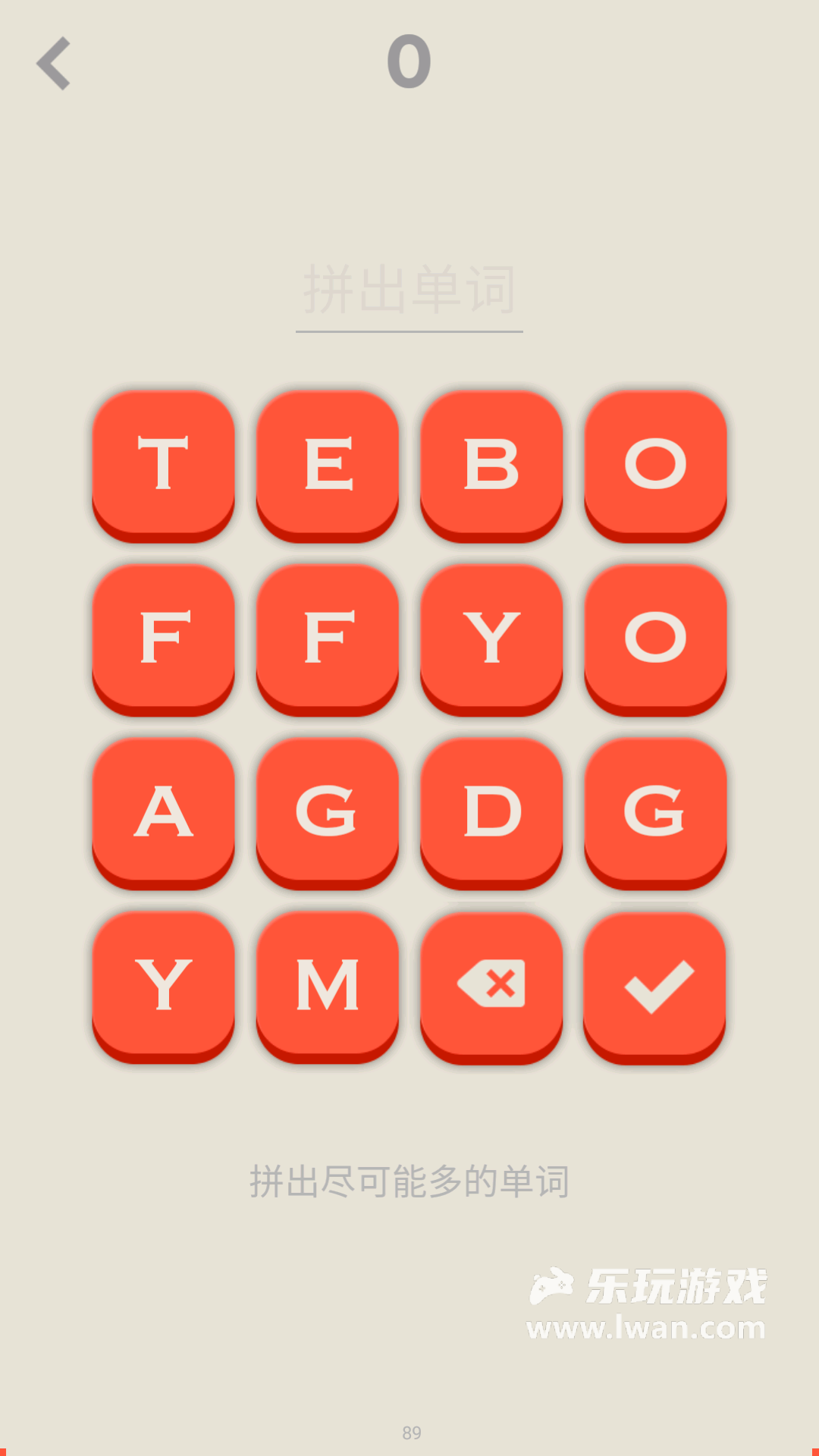Choose the letter B tile
819x1456 pixels.
[491, 463]
